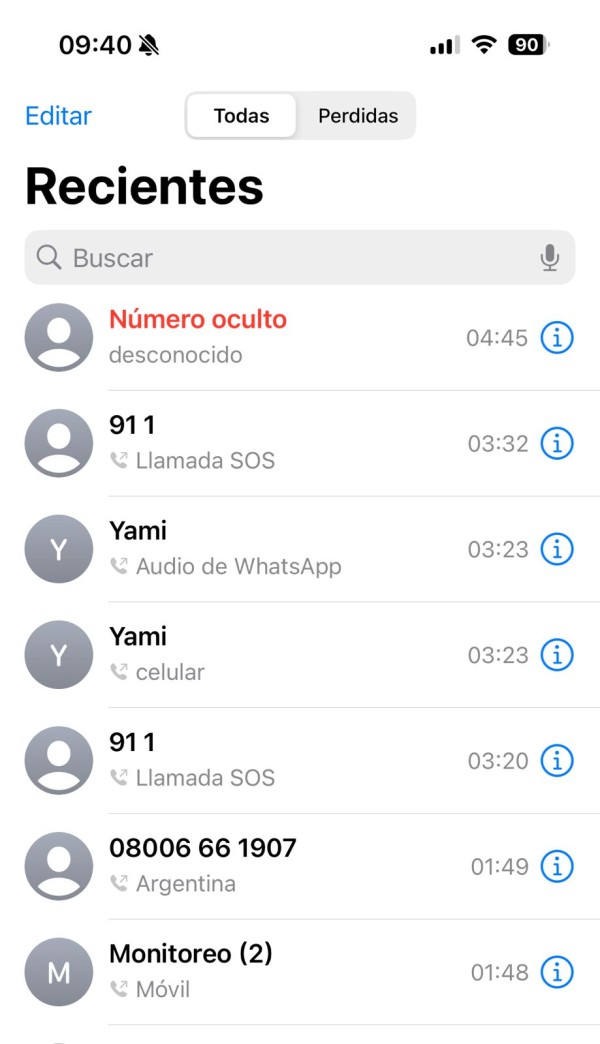The image size is (600, 1044).
Task: Tap the Editar button
Action: click(58, 116)
